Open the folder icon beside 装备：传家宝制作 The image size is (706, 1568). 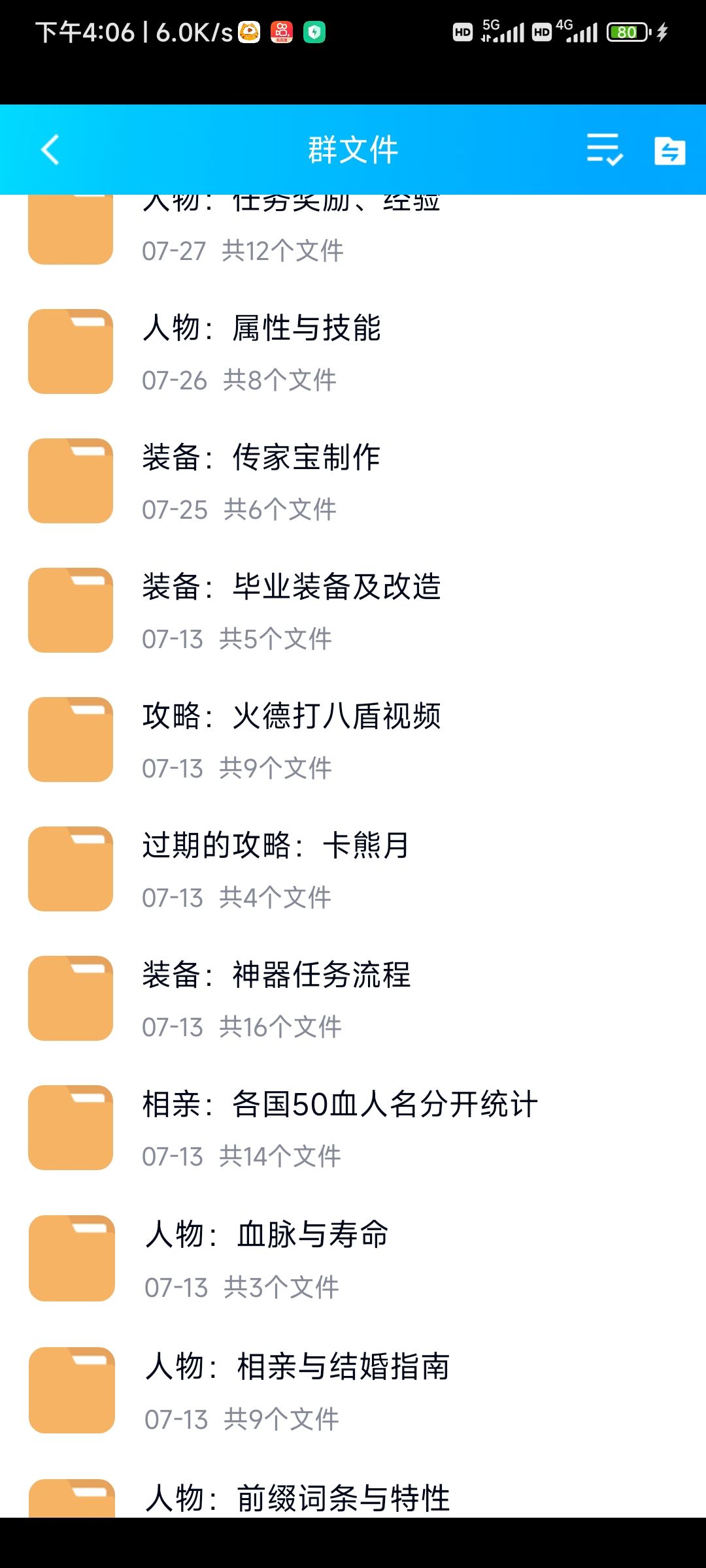click(70, 480)
